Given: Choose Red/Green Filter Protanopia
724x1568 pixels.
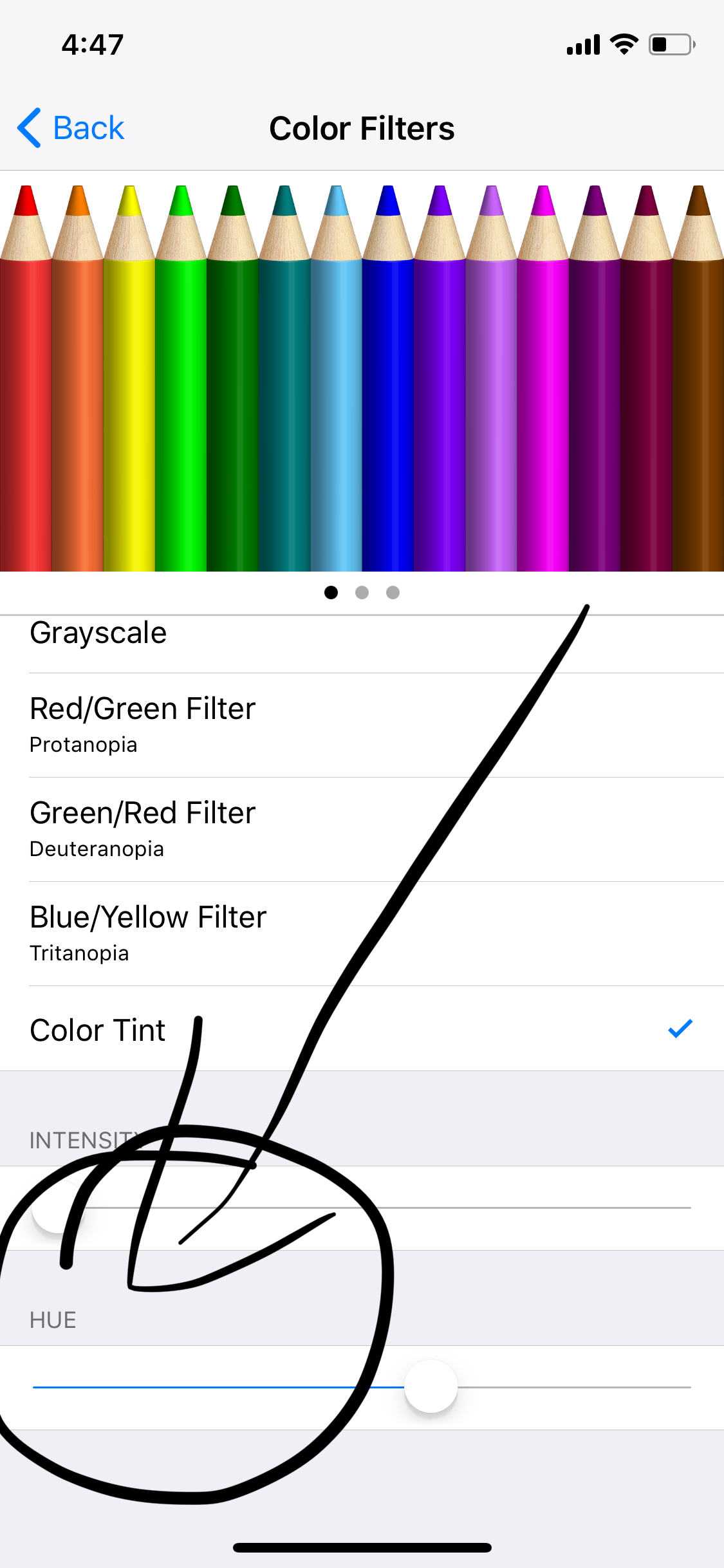Looking at the screenshot, I should [362, 725].
